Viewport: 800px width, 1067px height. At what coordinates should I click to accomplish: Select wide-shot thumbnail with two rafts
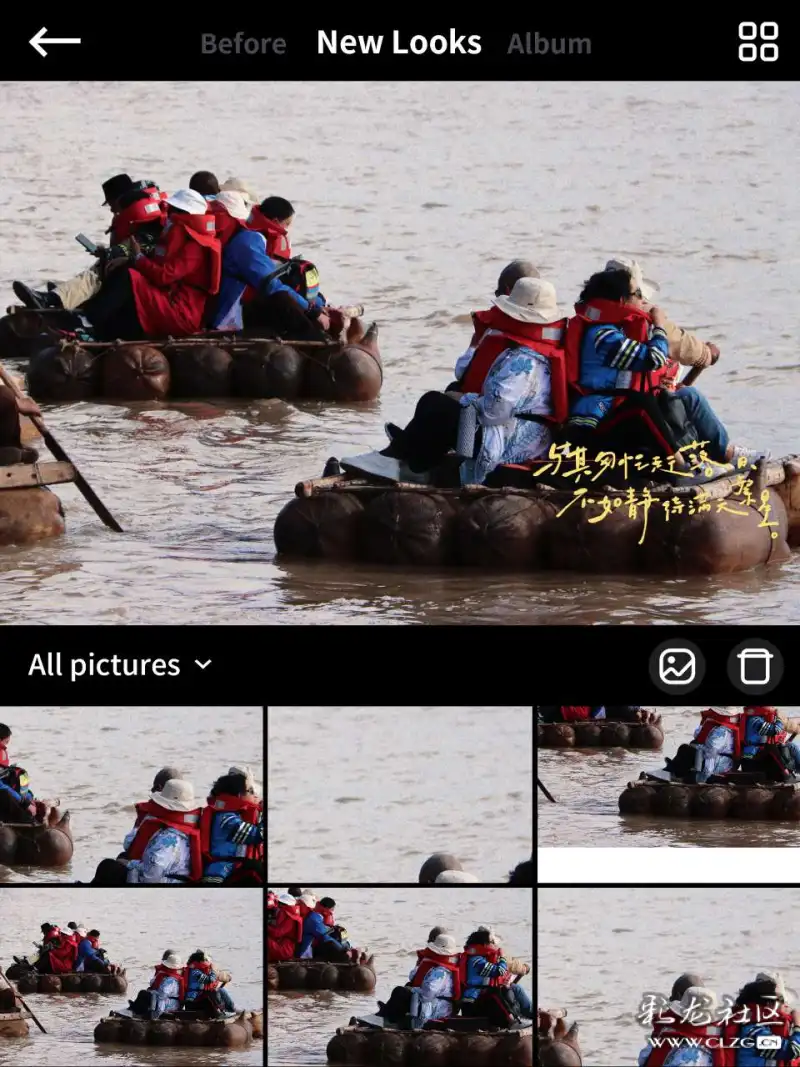131,977
